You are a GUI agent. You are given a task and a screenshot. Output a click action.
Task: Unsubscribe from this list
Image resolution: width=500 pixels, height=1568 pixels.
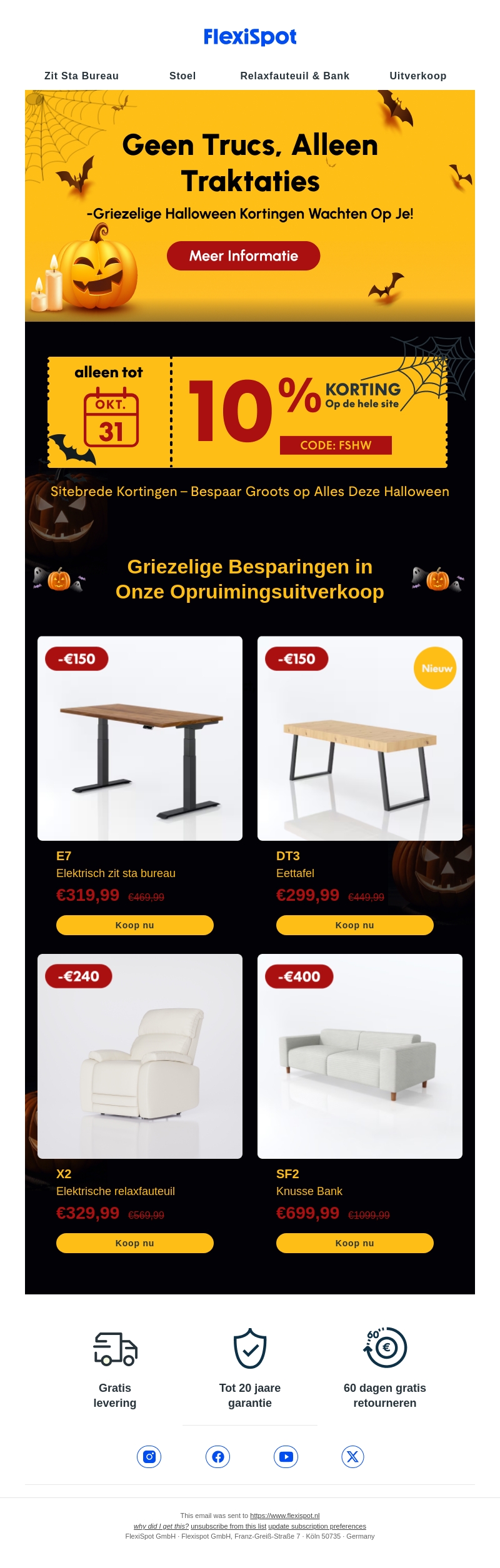[228, 1526]
